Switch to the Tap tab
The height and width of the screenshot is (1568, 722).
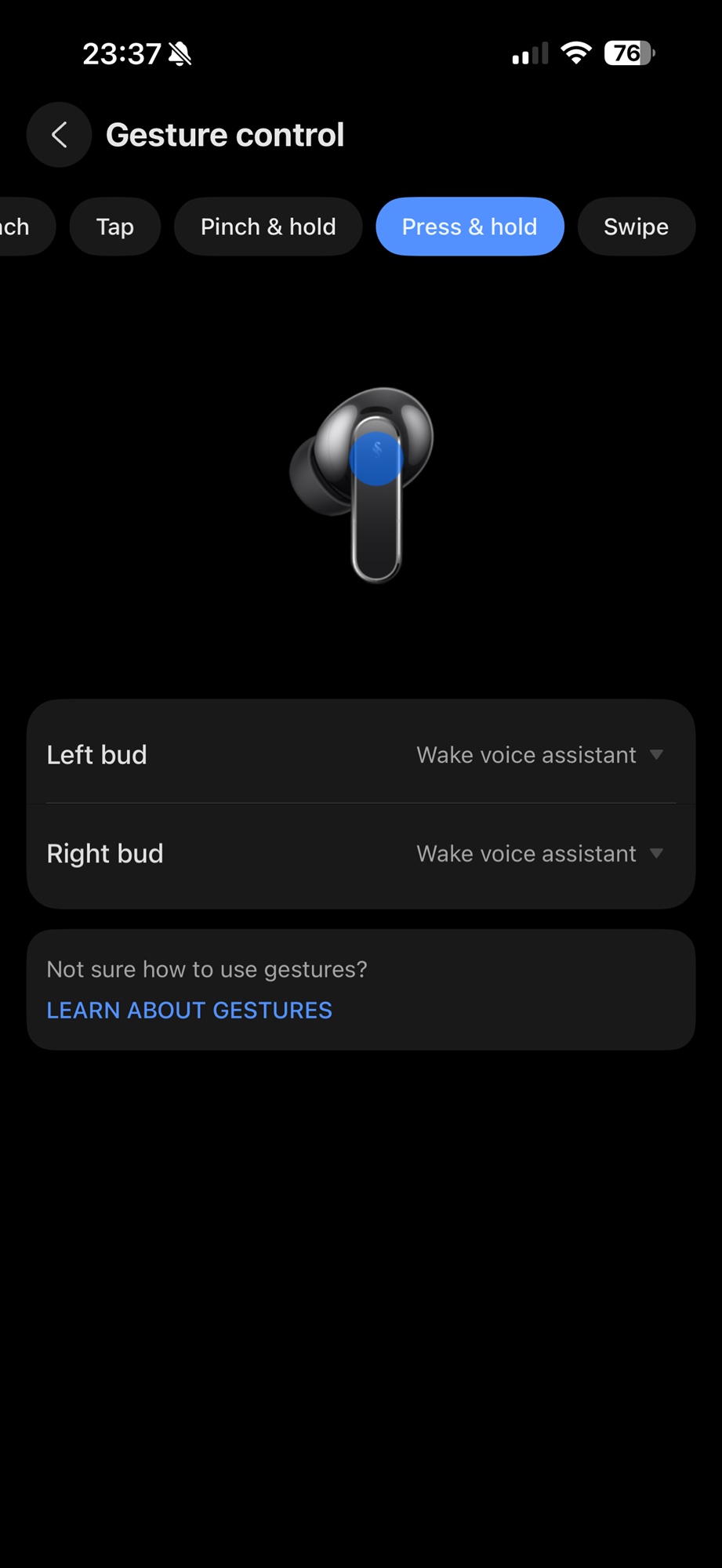click(x=115, y=227)
